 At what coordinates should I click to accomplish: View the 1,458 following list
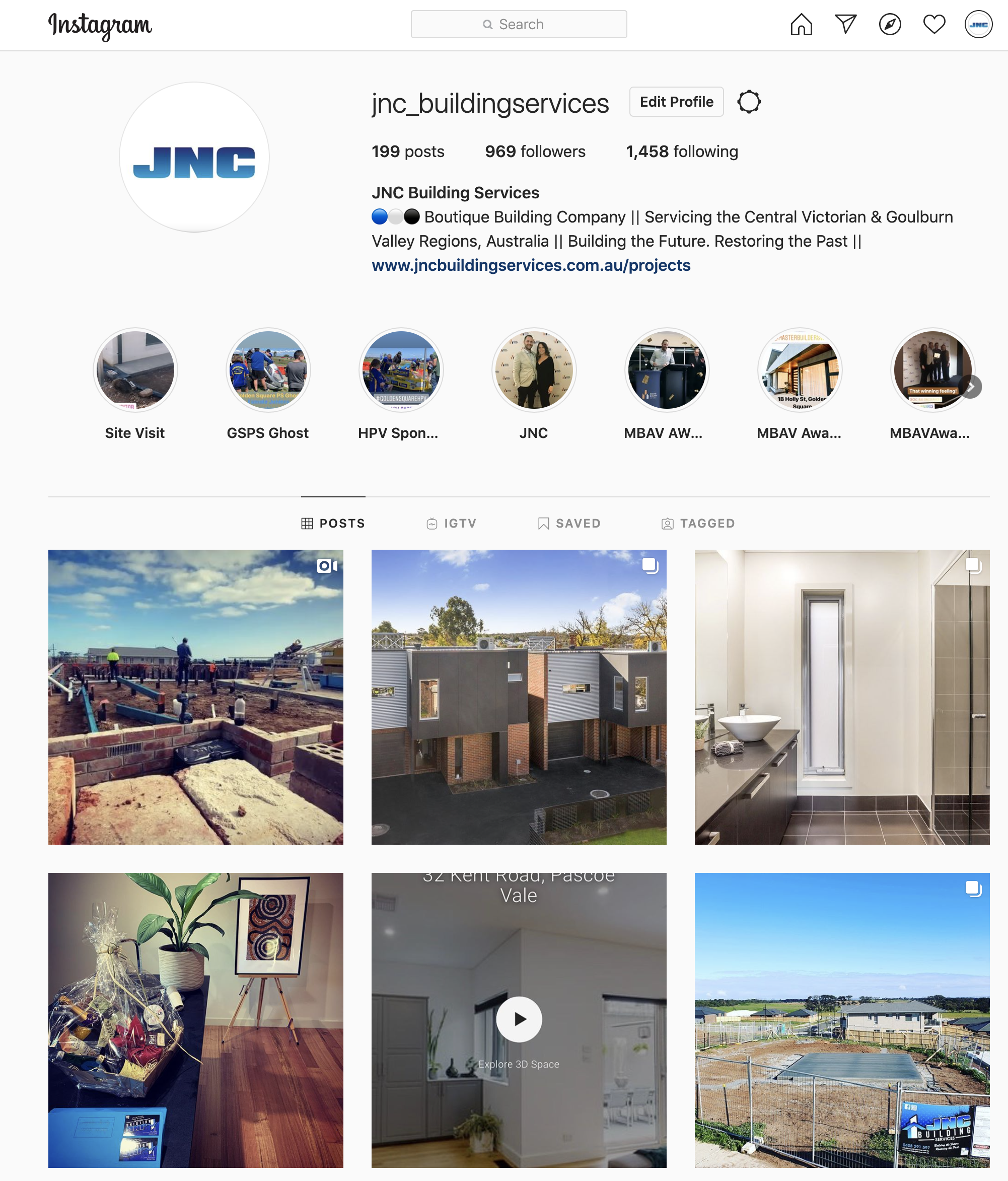click(x=681, y=152)
